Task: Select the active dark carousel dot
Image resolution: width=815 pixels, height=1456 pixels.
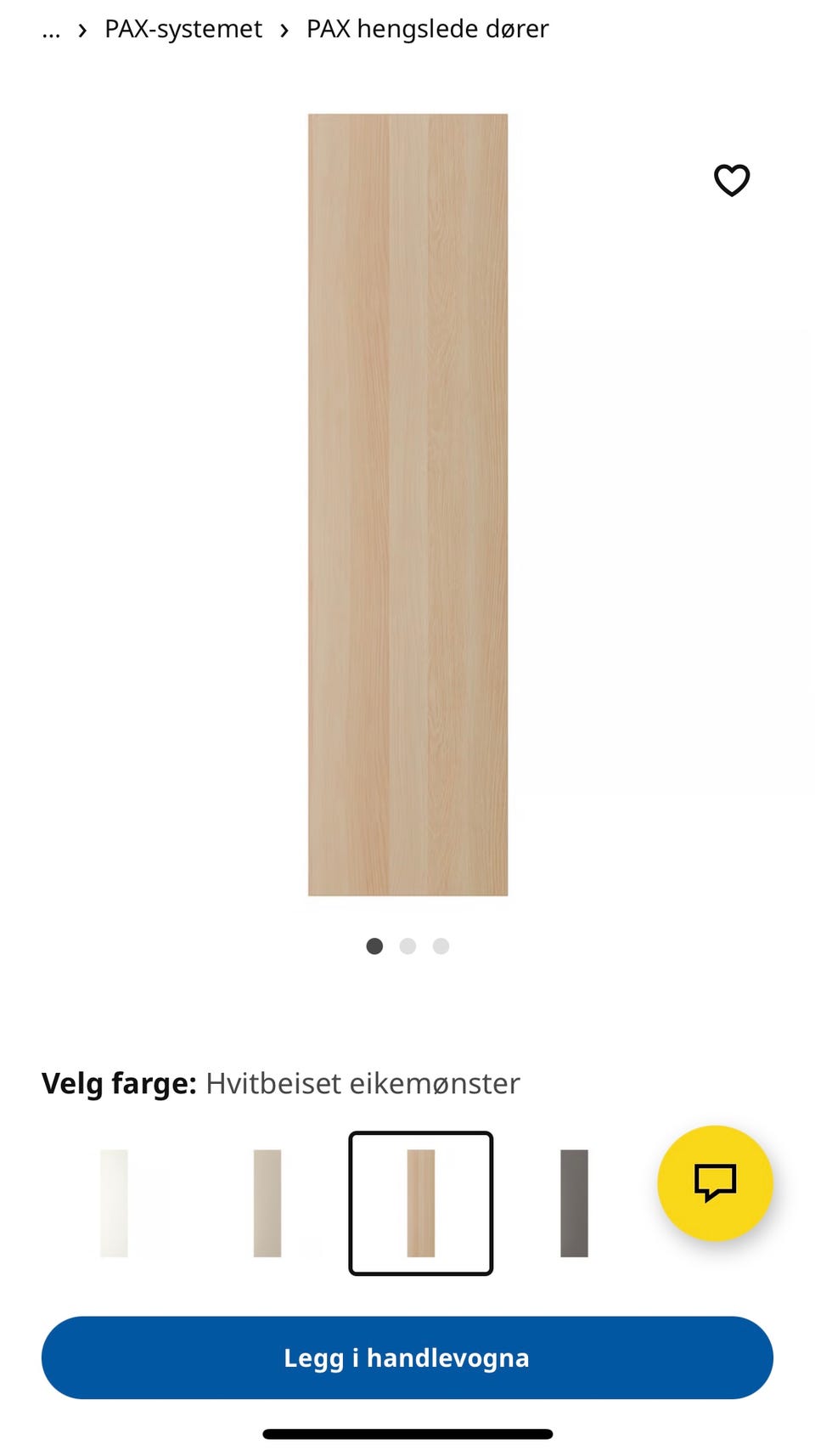Action: pos(374,945)
